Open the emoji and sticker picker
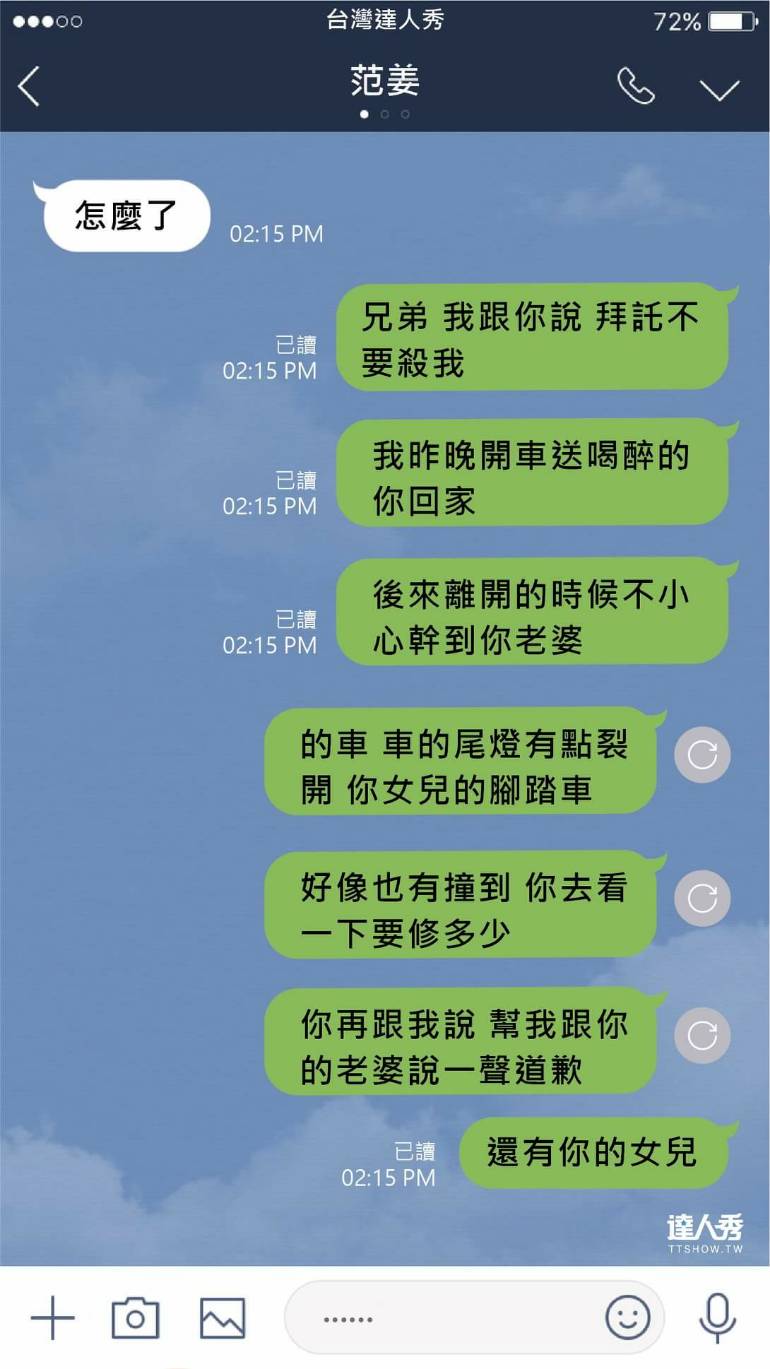 point(627,1318)
